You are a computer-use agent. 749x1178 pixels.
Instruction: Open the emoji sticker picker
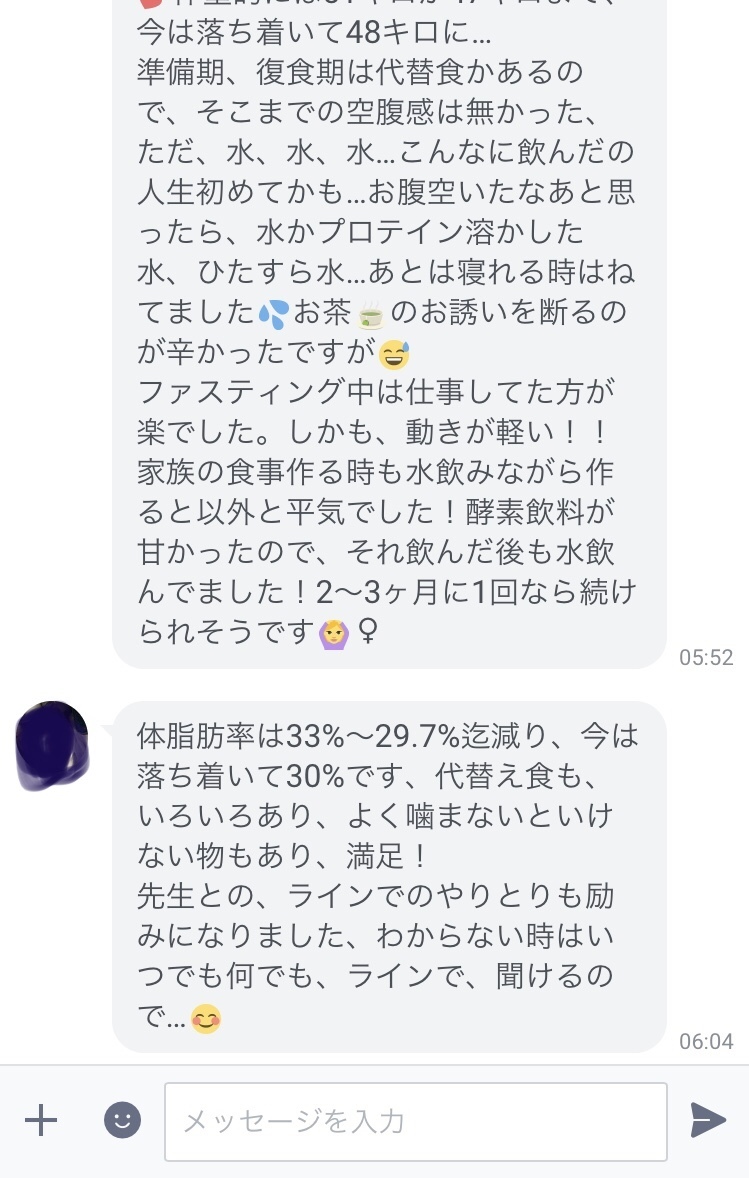click(122, 1121)
